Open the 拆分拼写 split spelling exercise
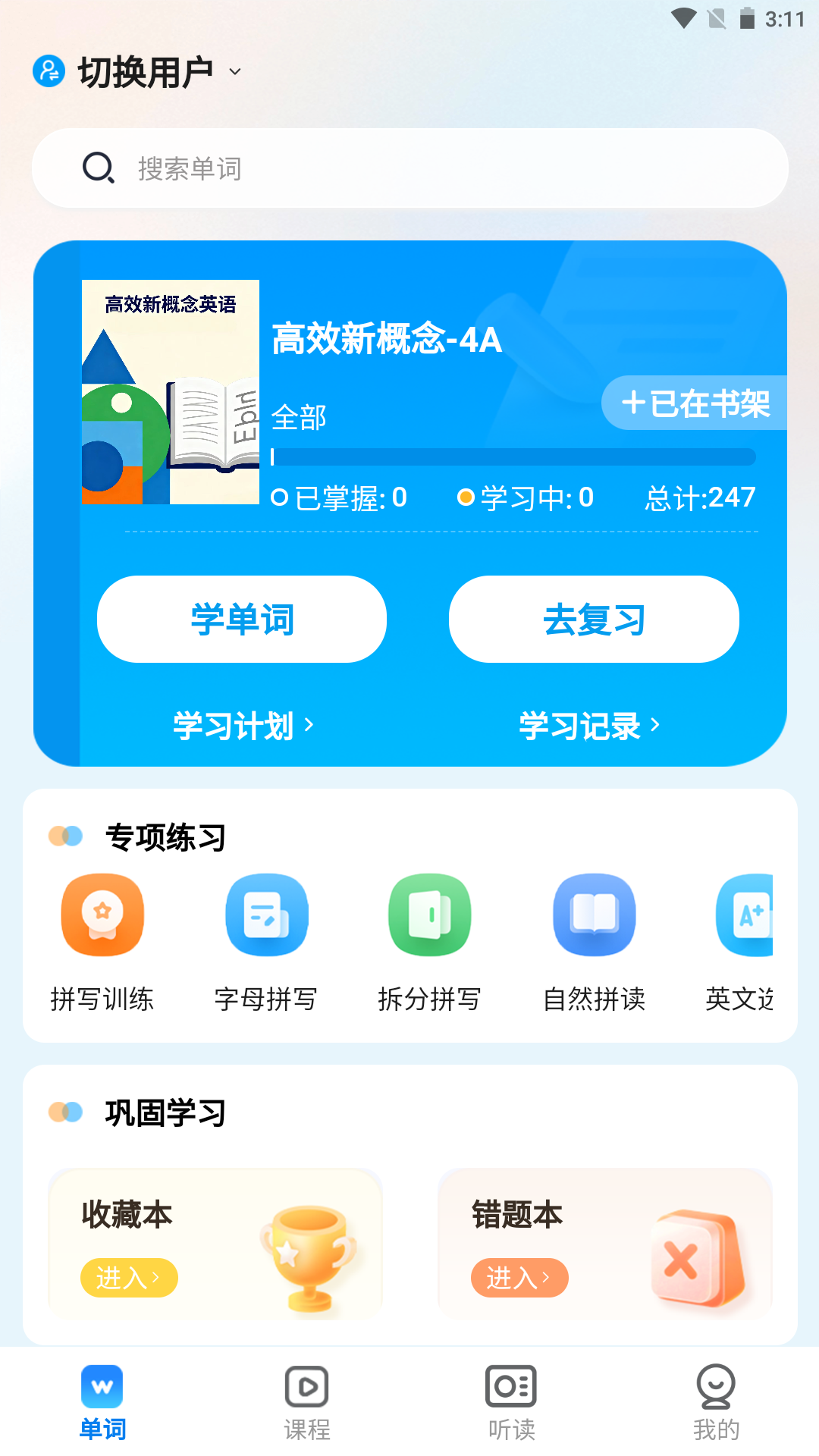 (x=430, y=914)
